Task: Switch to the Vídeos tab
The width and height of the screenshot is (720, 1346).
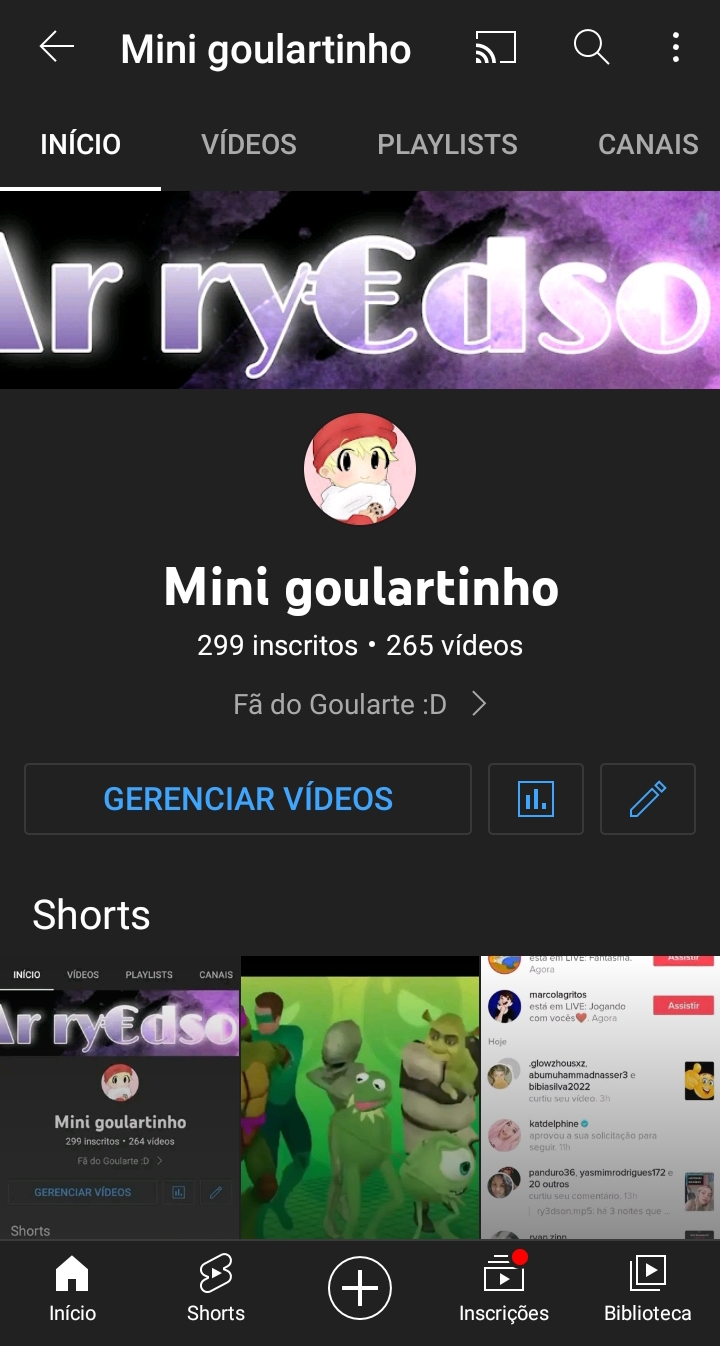Action: click(249, 144)
